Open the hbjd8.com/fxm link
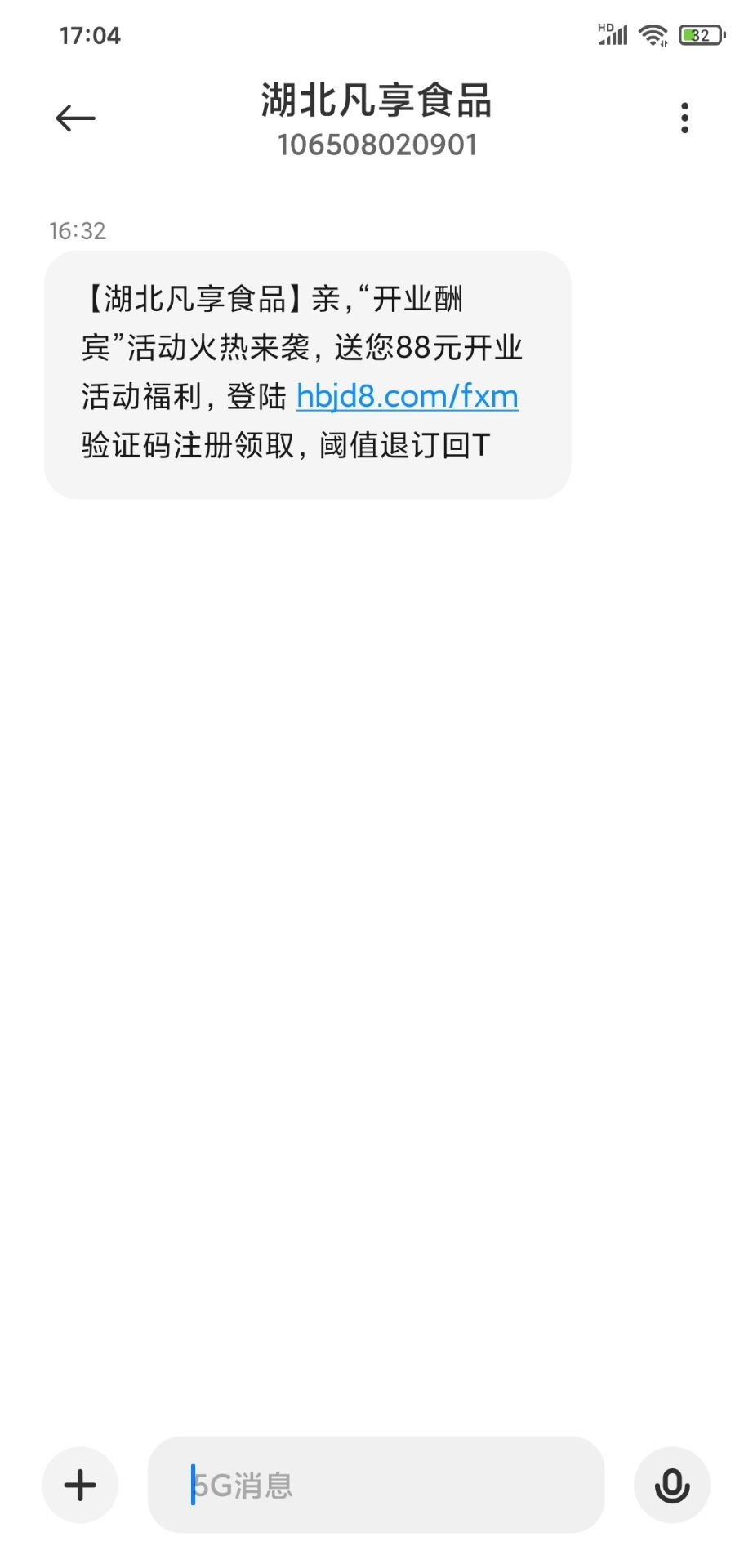Screen dimensions: 753x1568 point(407,397)
